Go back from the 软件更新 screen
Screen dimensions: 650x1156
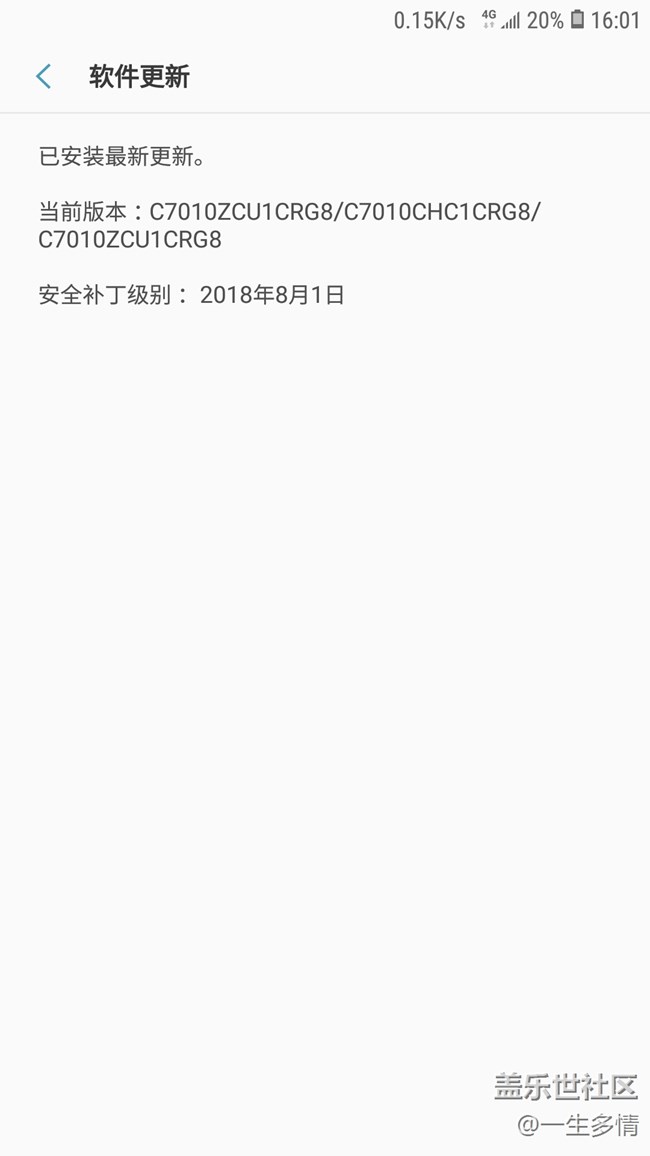pos(43,77)
